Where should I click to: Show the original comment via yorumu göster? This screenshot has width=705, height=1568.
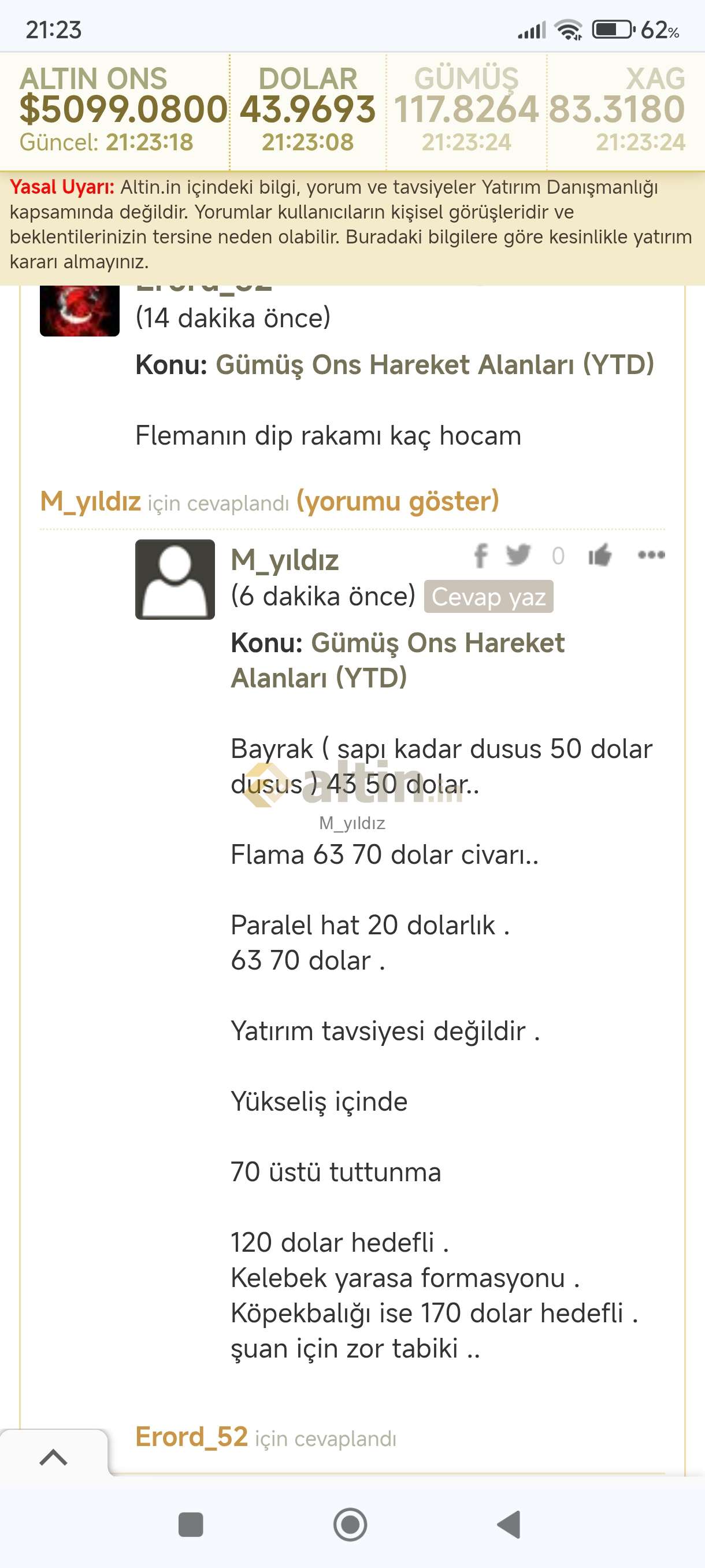point(398,502)
